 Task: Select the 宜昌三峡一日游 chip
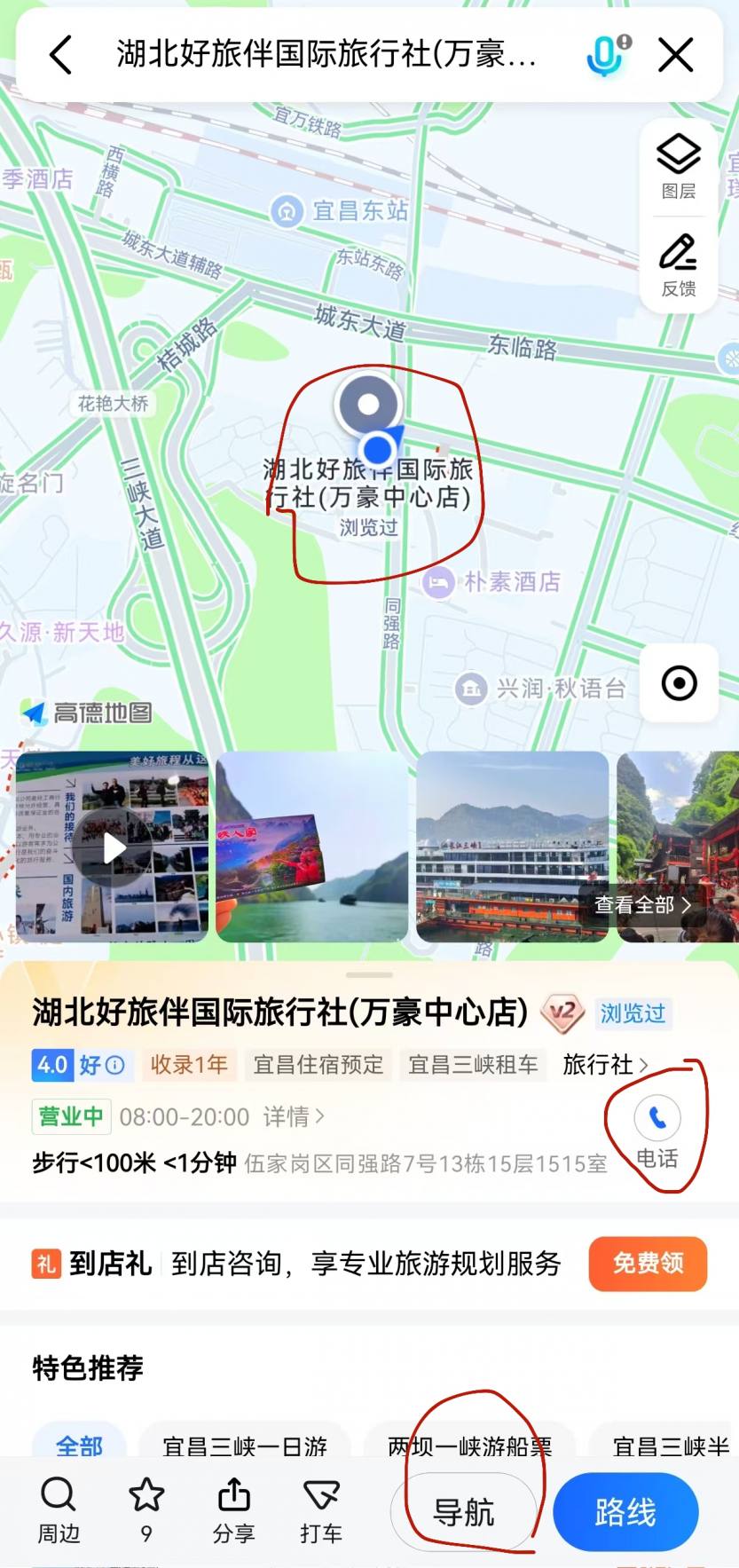tap(245, 1446)
